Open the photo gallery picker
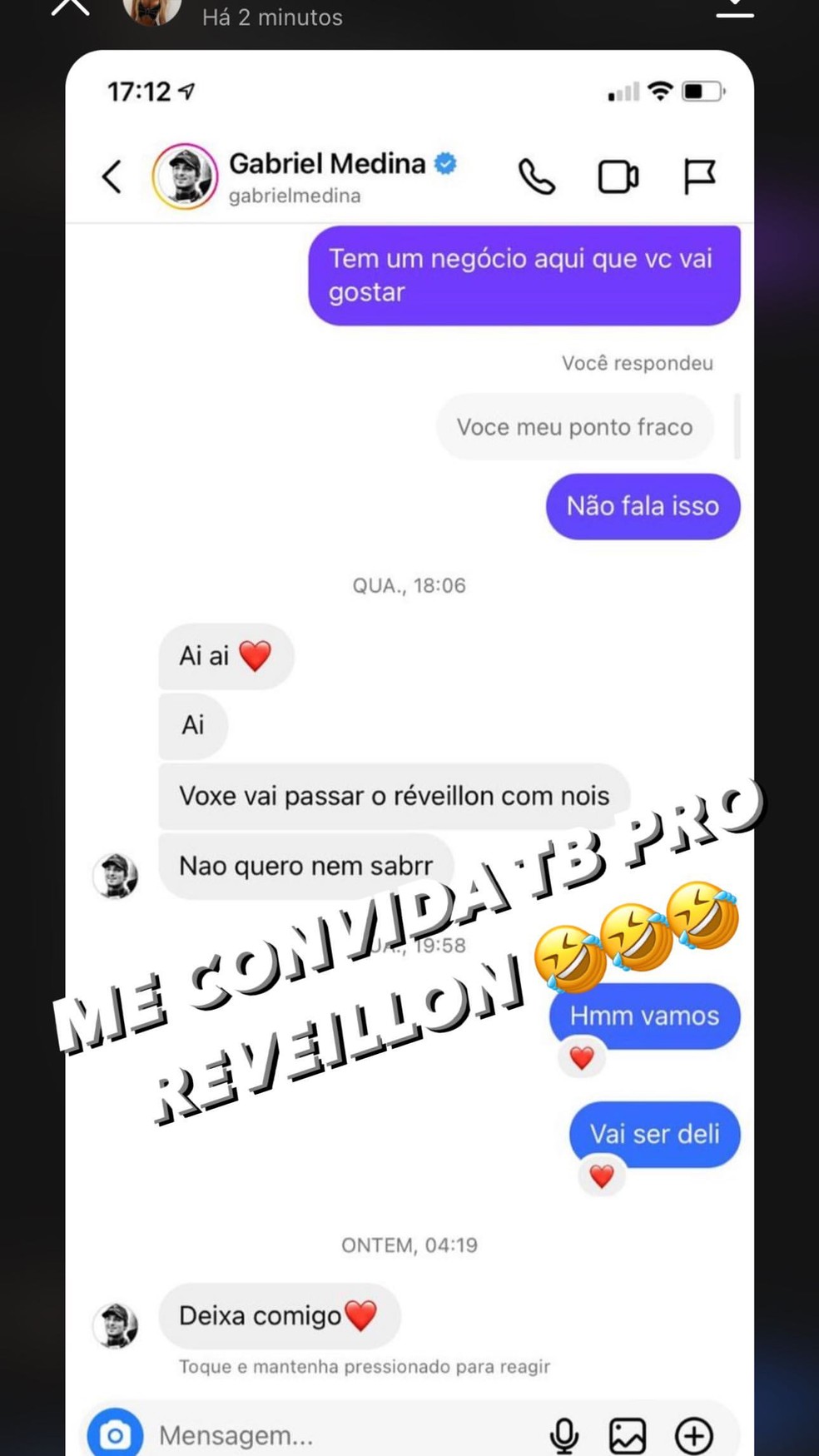 (629, 1434)
